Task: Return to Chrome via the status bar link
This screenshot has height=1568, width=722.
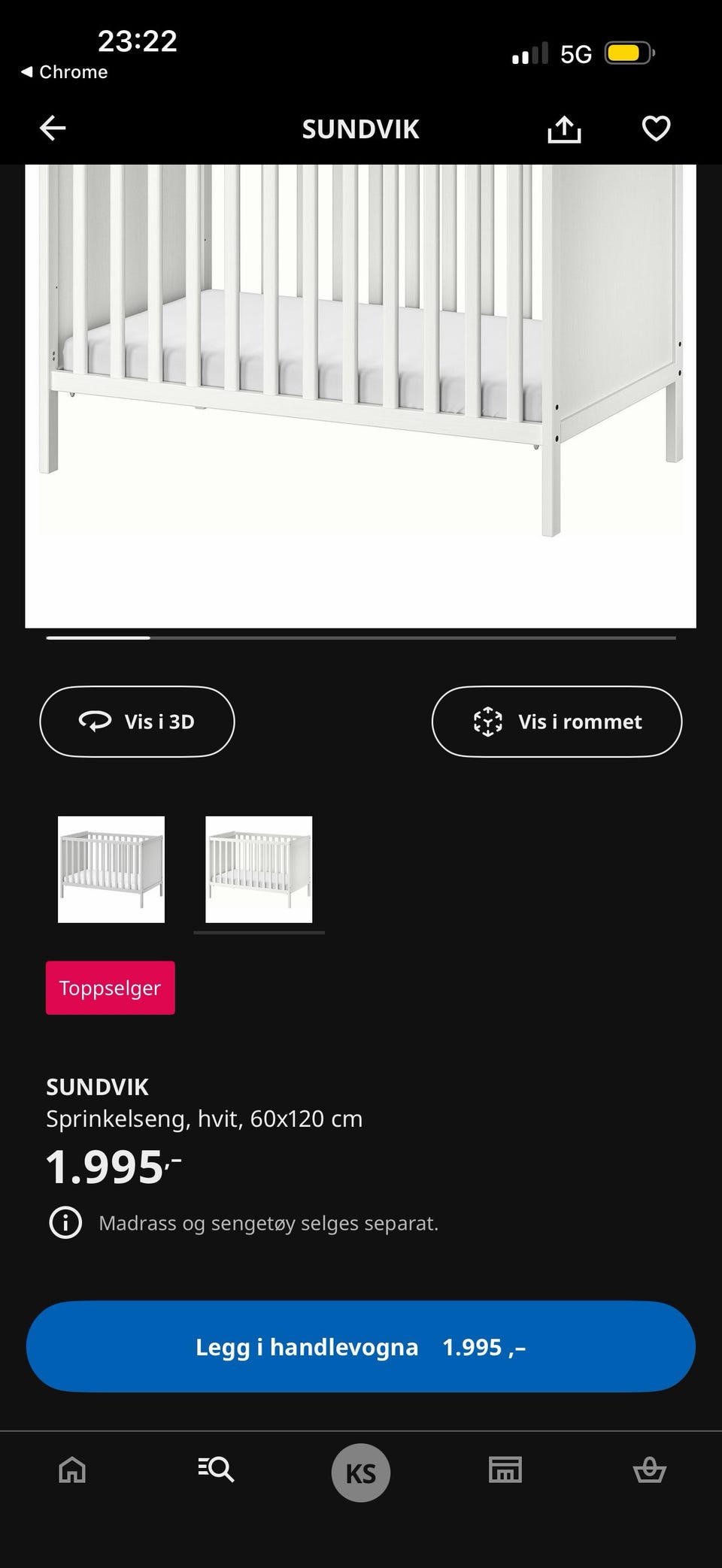Action: pyautogui.click(x=65, y=72)
